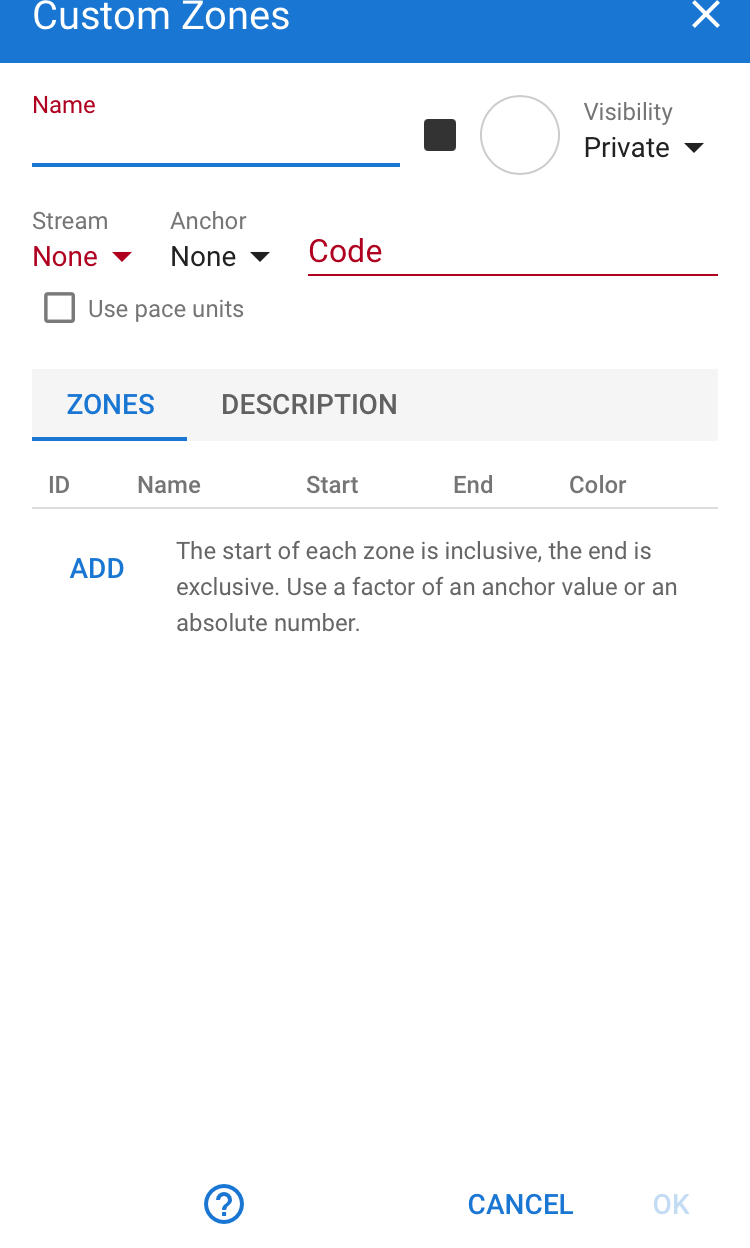The image size is (750, 1248).
Task: Focus the Code text field
Action: (x=512, y=252)
